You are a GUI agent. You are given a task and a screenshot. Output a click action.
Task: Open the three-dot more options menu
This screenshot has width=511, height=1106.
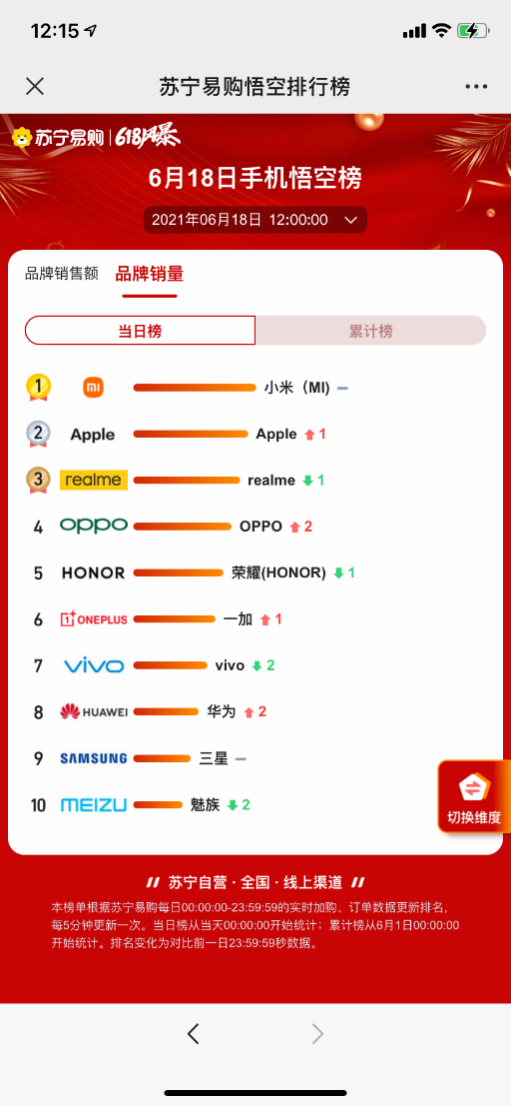point(476,87)
